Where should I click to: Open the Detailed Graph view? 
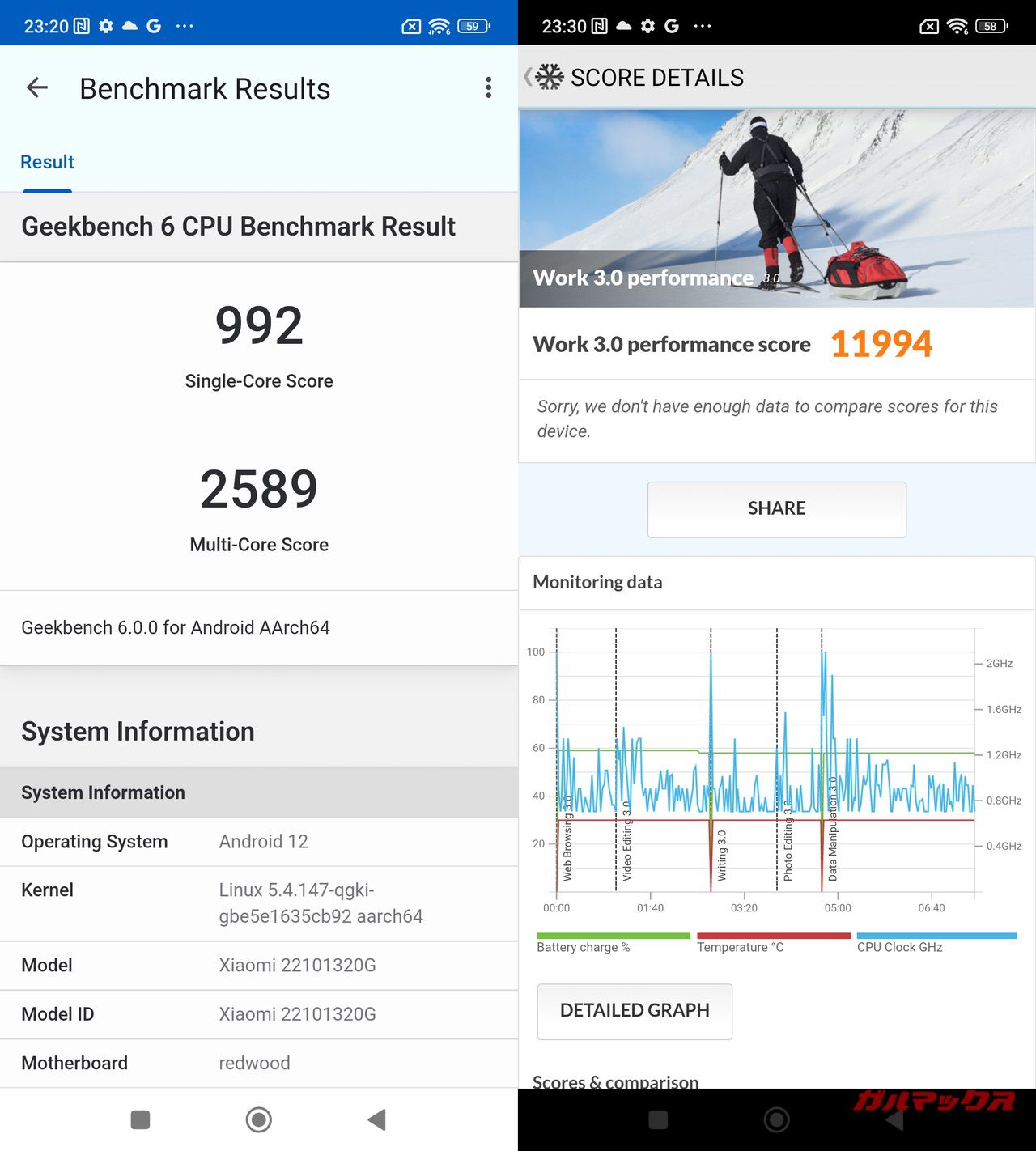click(x=635, y=1011)
